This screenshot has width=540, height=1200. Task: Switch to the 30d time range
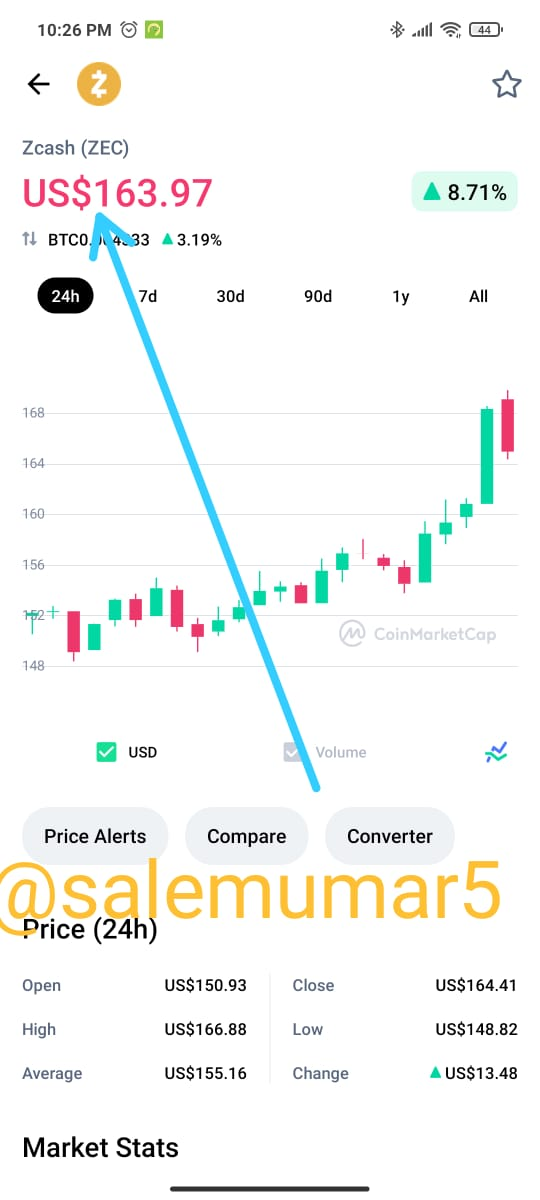(230, 296)
